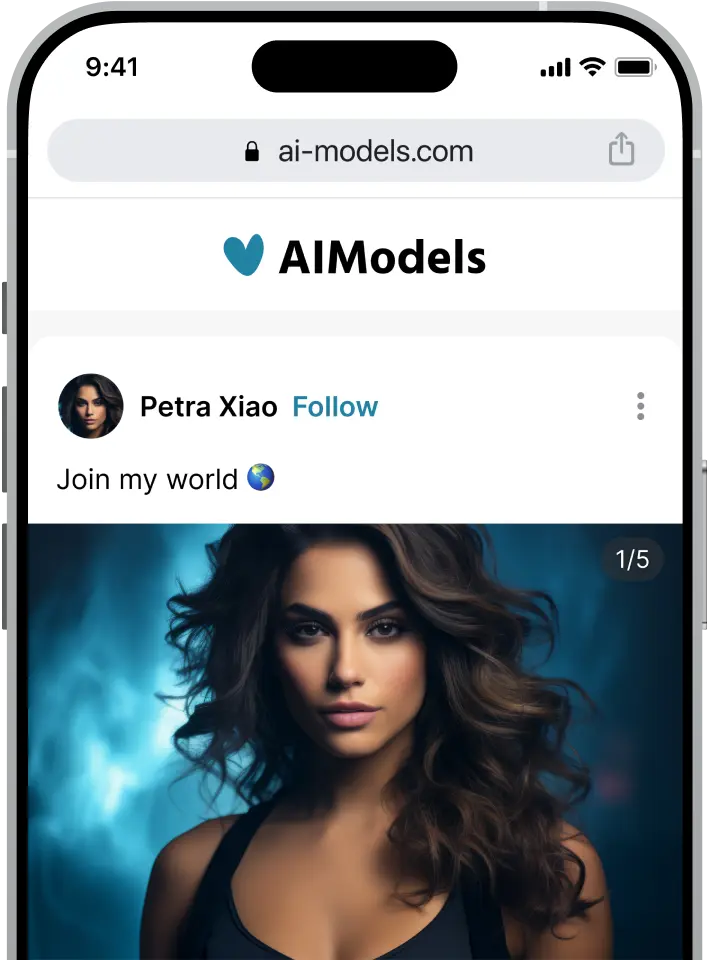Follow Petra Xiao
This screenshot has height=960, width=707.
335,407
